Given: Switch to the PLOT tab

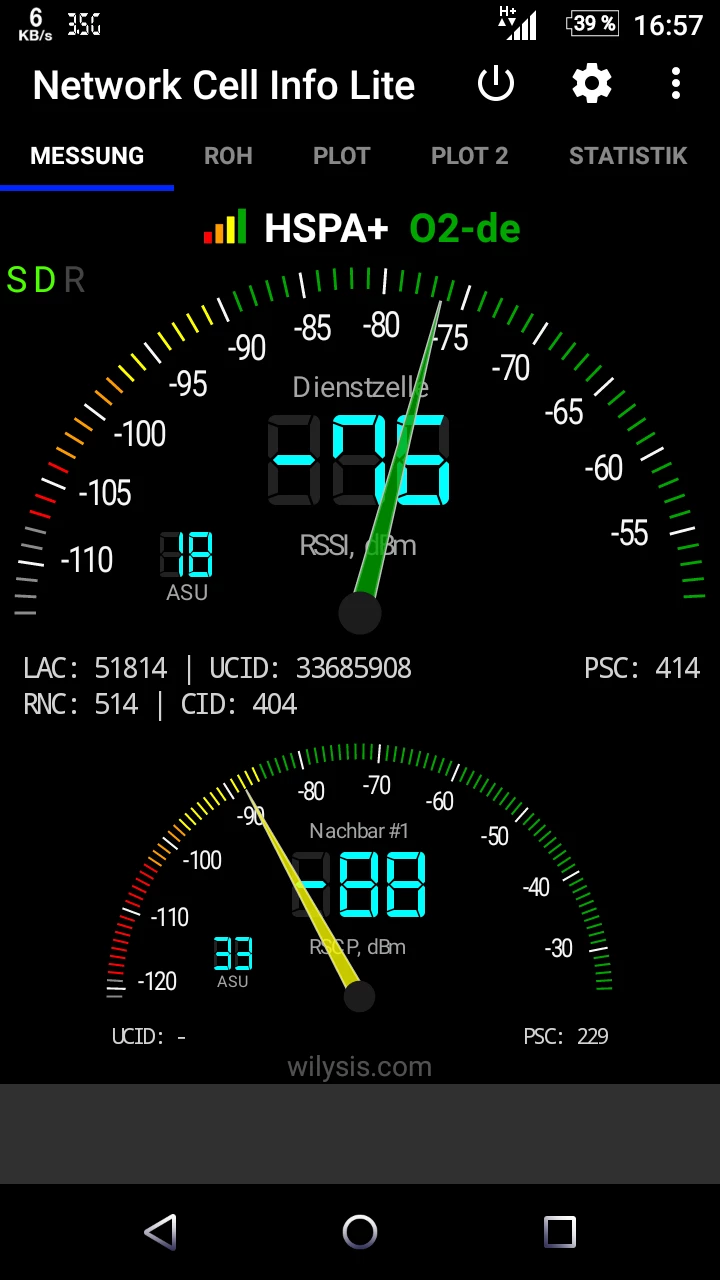Looking at the screenshot, I should [341, 156].
